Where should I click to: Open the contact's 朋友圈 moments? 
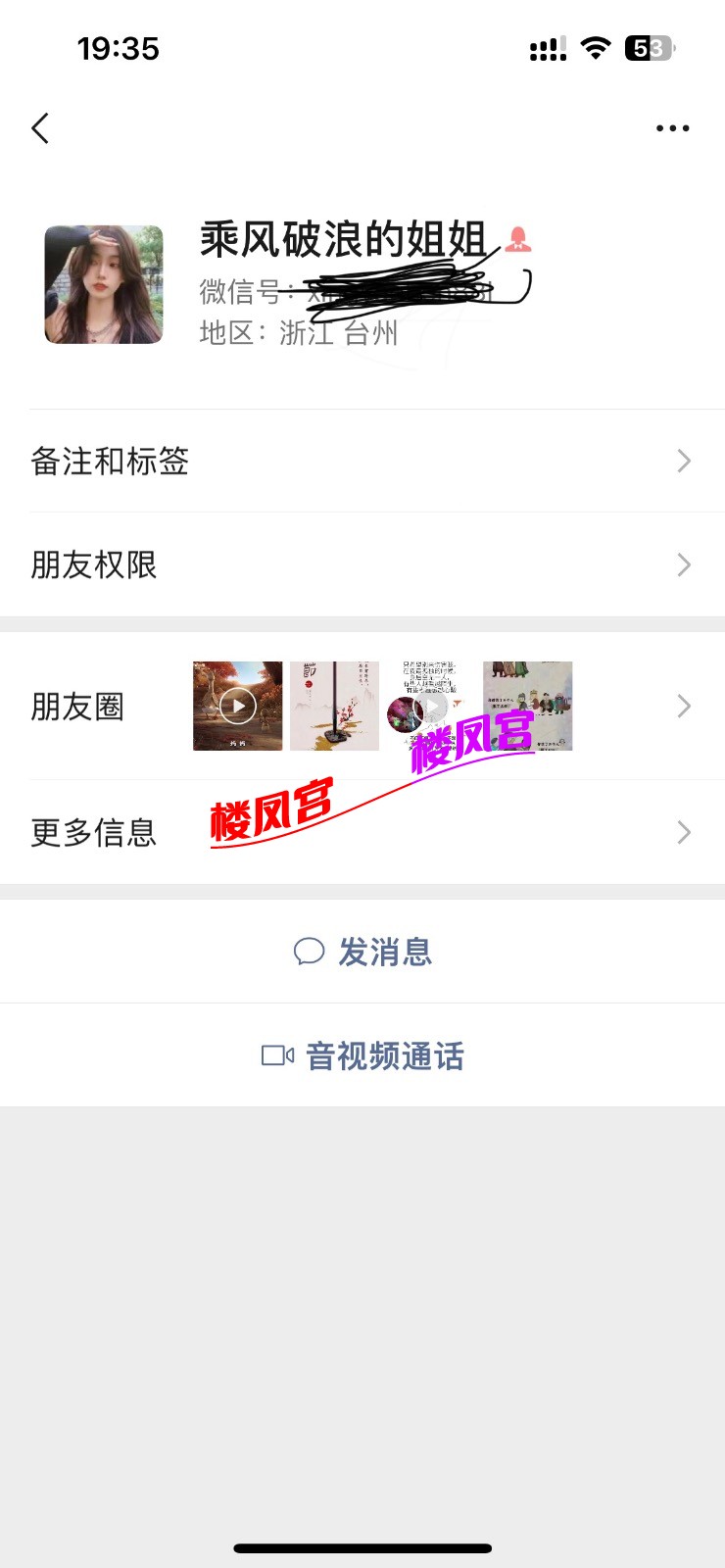362,707
